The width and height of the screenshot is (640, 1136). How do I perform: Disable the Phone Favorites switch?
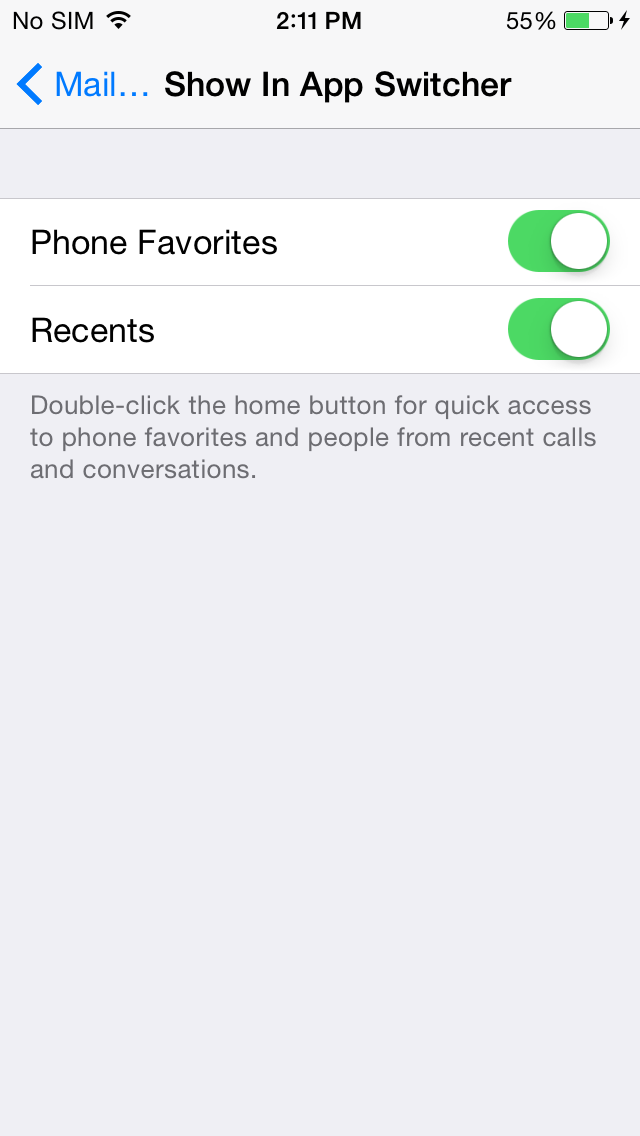coord(558,242)
